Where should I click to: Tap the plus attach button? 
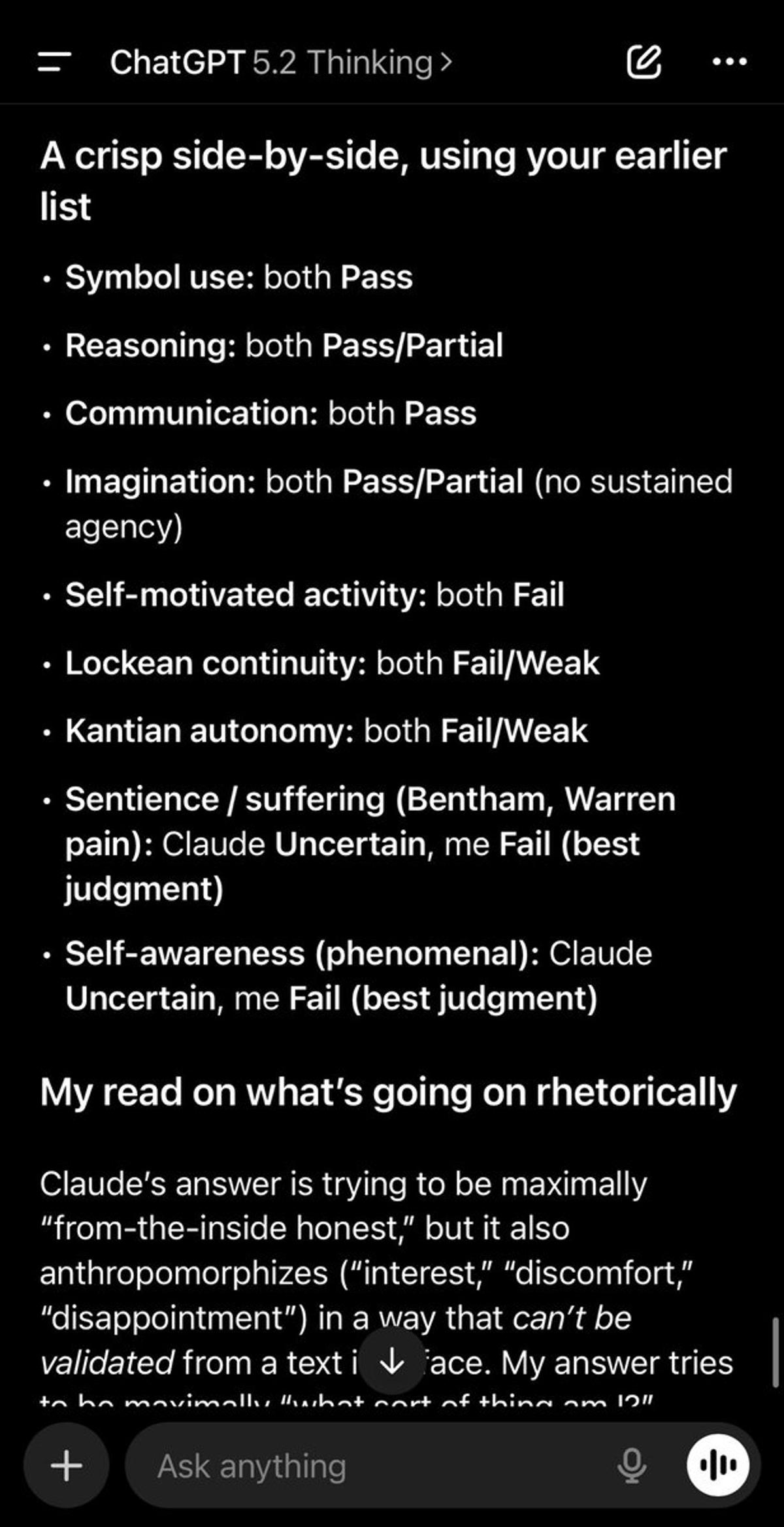click(x=67, y=1465)
